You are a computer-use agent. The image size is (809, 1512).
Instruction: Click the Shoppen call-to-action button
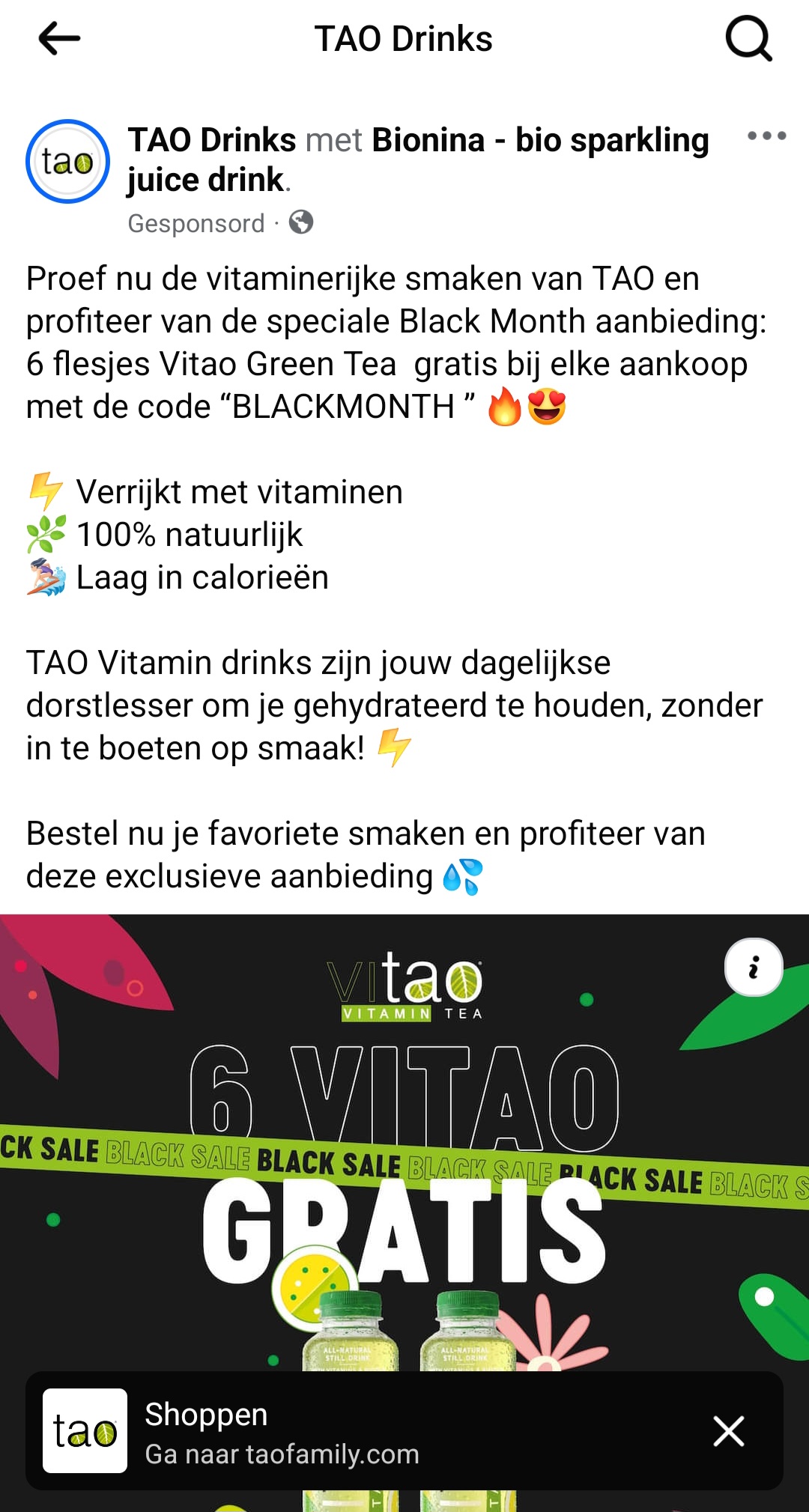coord(205,1412)
